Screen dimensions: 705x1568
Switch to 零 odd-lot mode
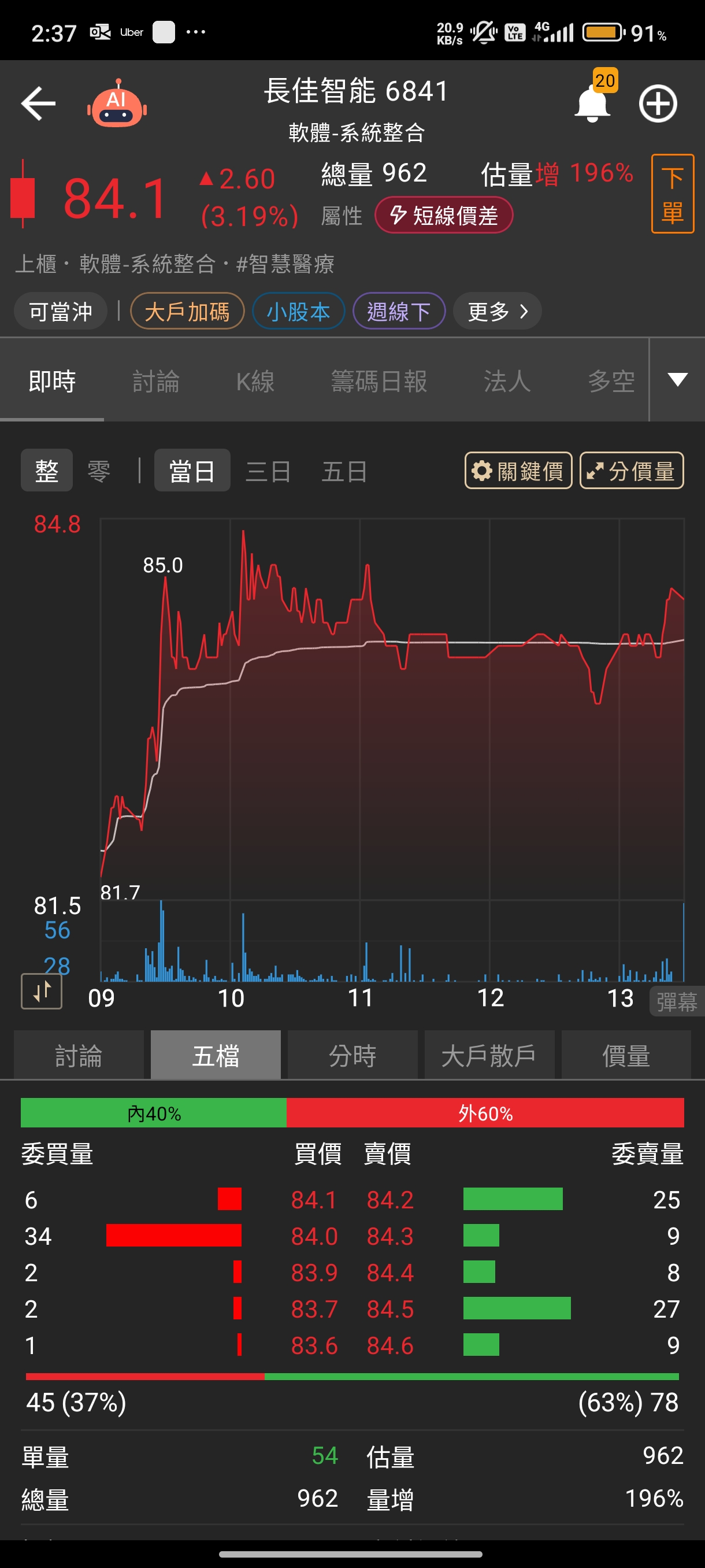coord(99,471)
